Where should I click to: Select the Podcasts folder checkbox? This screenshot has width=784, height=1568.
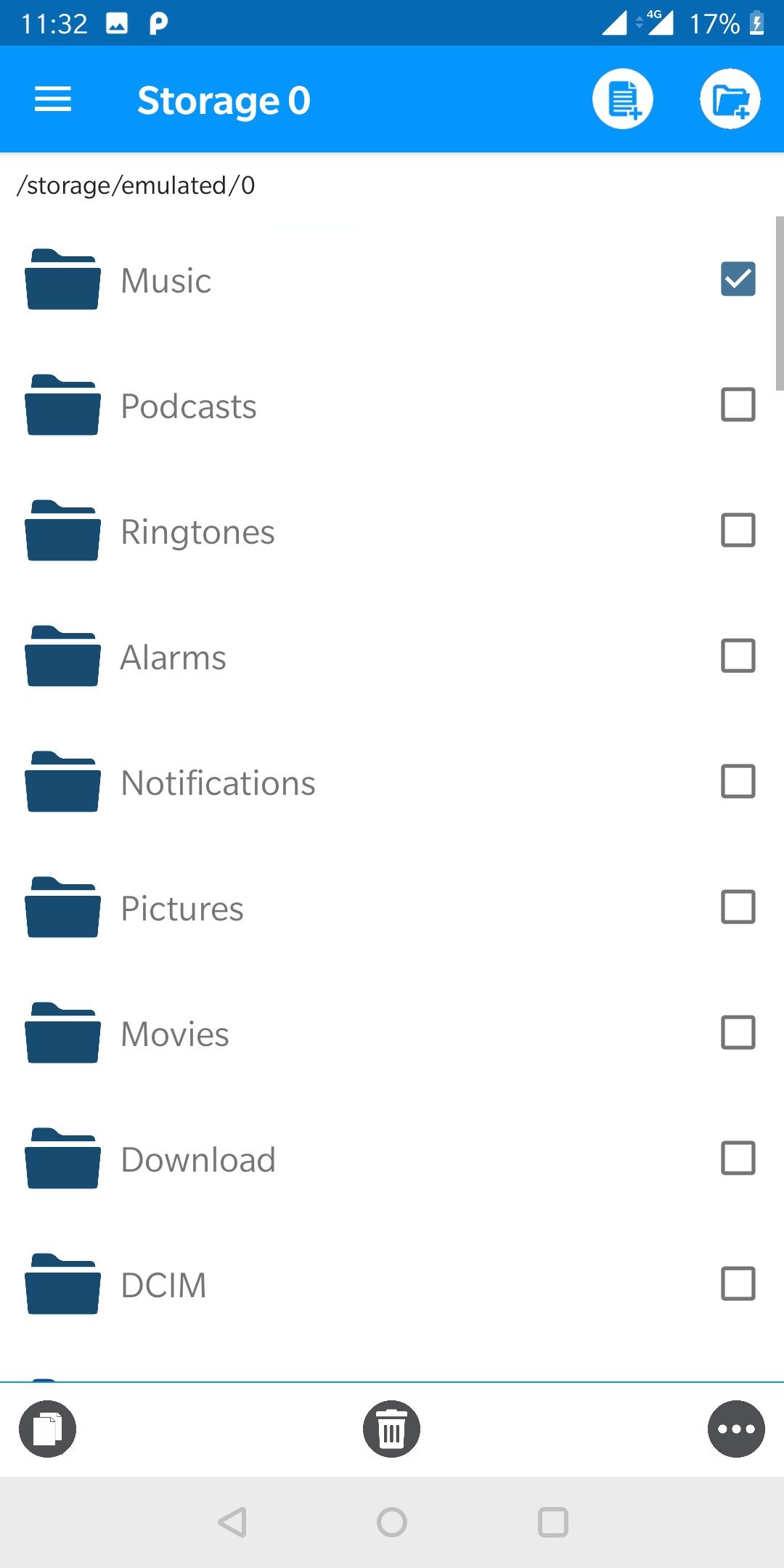(x=738, y=405)
